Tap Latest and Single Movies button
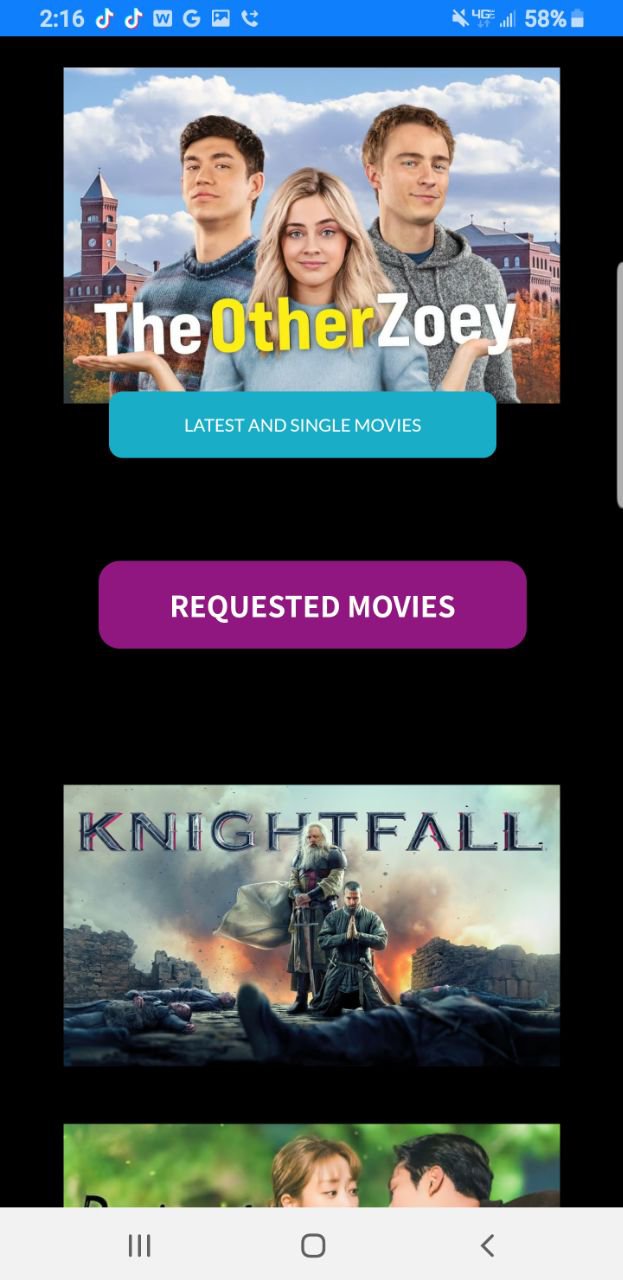 [x=302, y=425]
